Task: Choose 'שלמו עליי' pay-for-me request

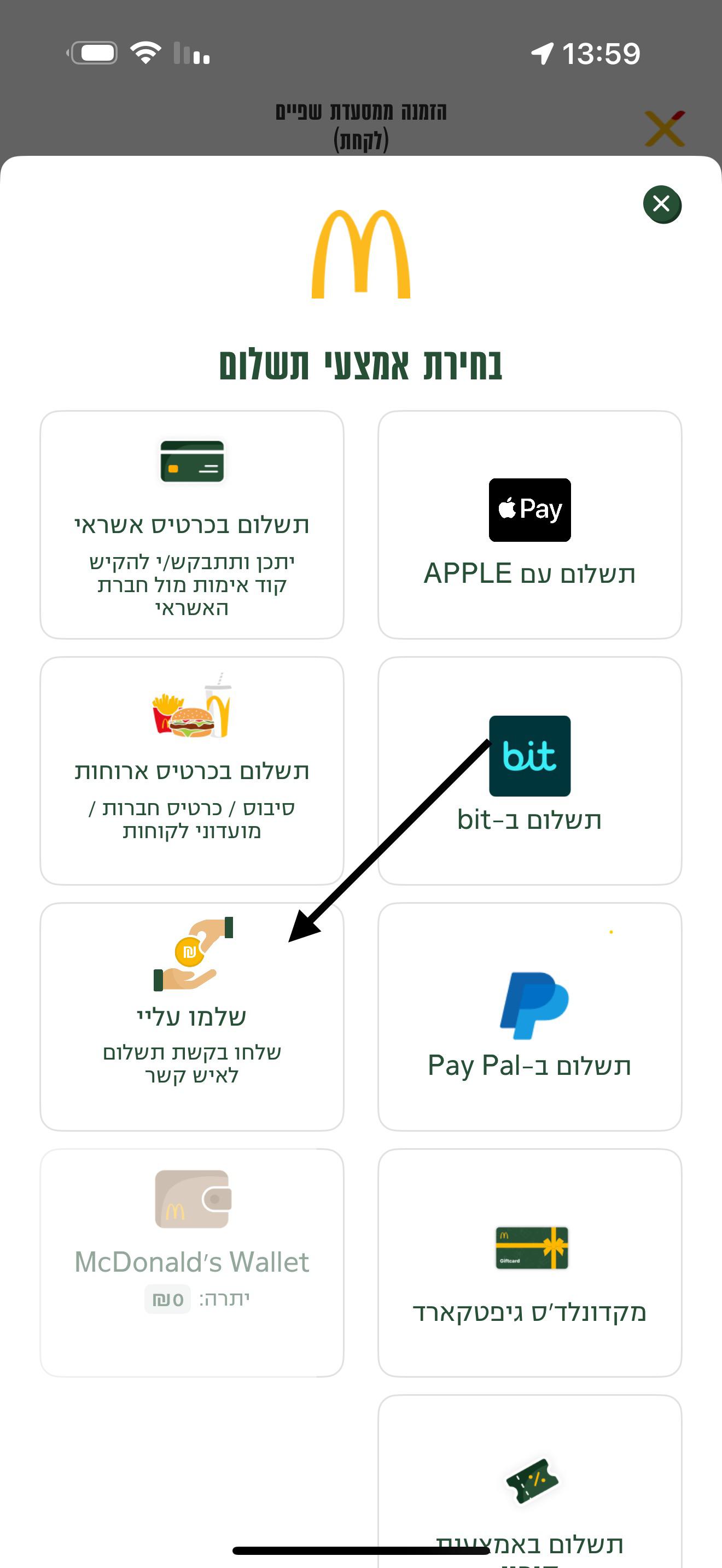Action: pyautogui.click(x=192, y=1016)
